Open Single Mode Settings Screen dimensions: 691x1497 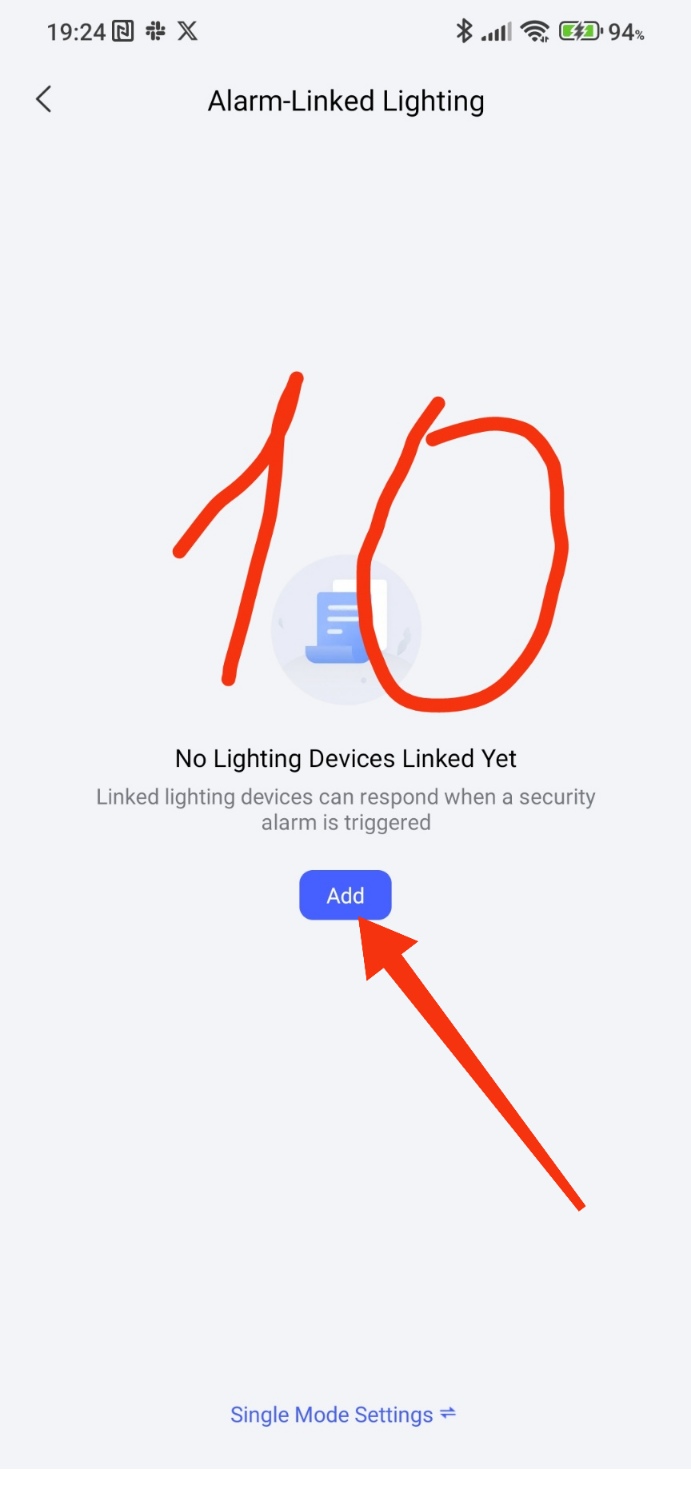[x=343, y=1414]
